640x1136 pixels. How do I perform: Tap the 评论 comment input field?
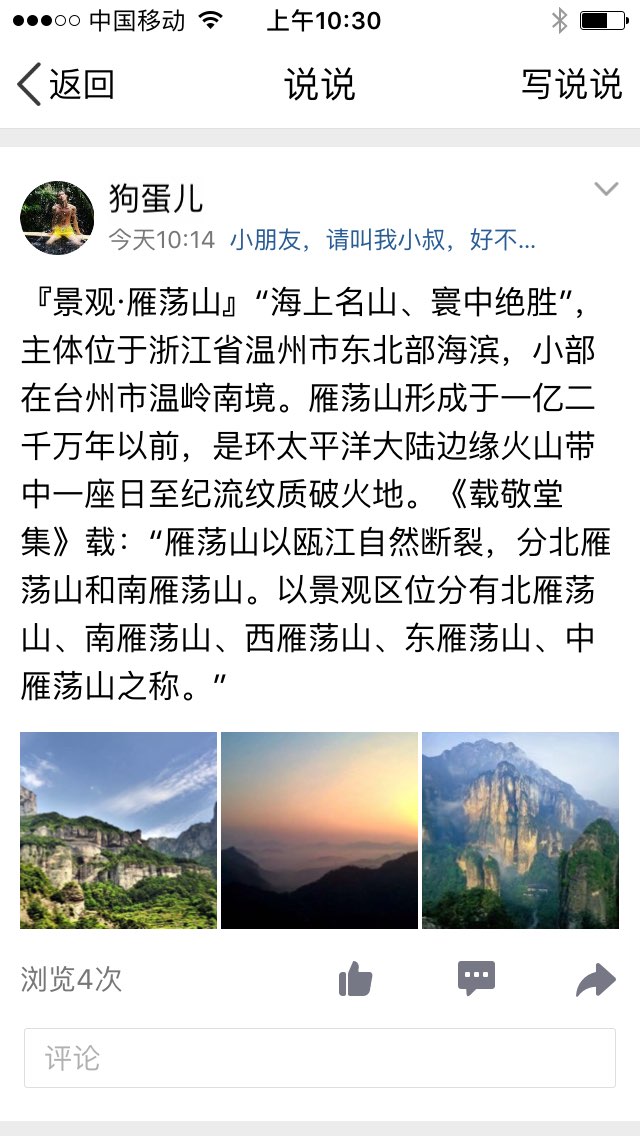point(320,1058)
